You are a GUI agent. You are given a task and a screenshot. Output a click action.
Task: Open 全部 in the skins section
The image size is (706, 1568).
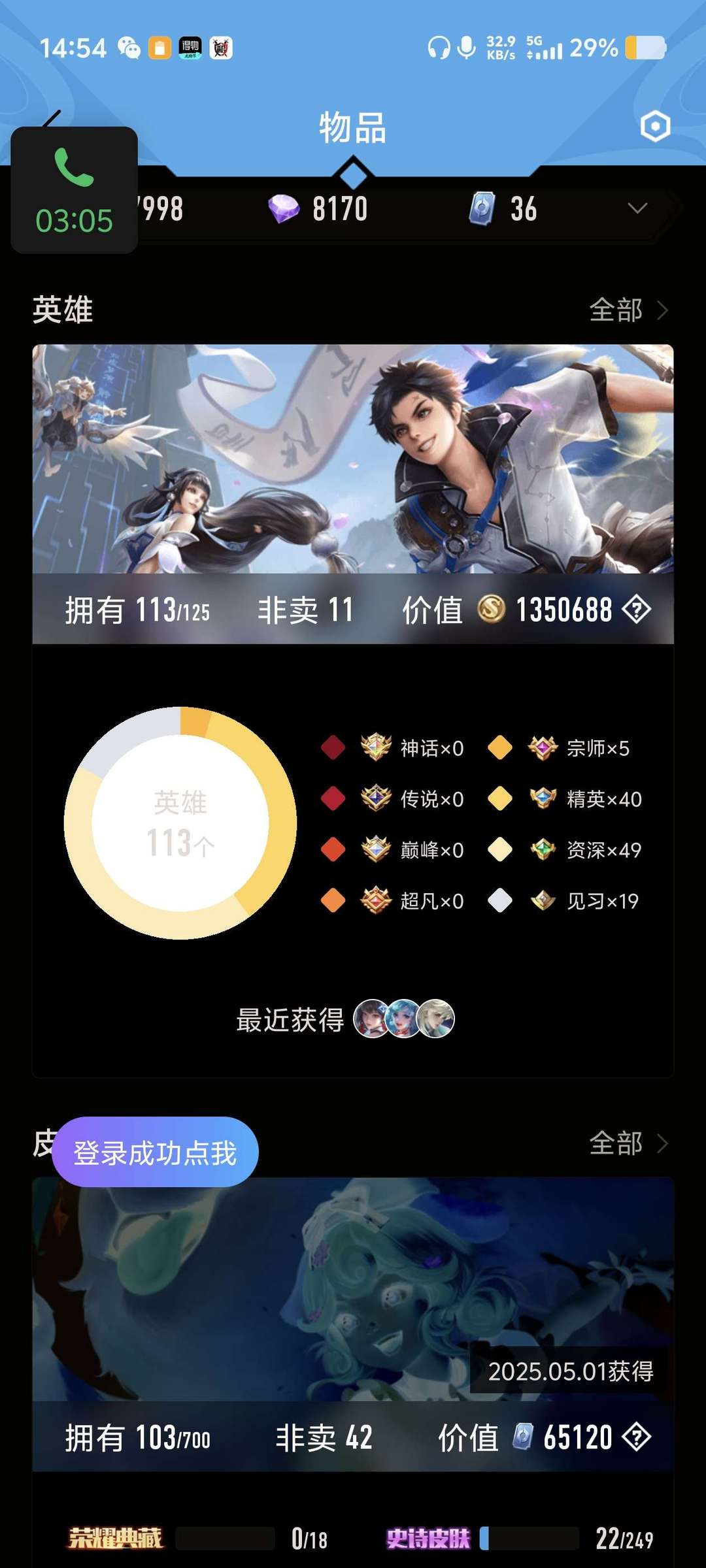click(x=628, y=1143)
